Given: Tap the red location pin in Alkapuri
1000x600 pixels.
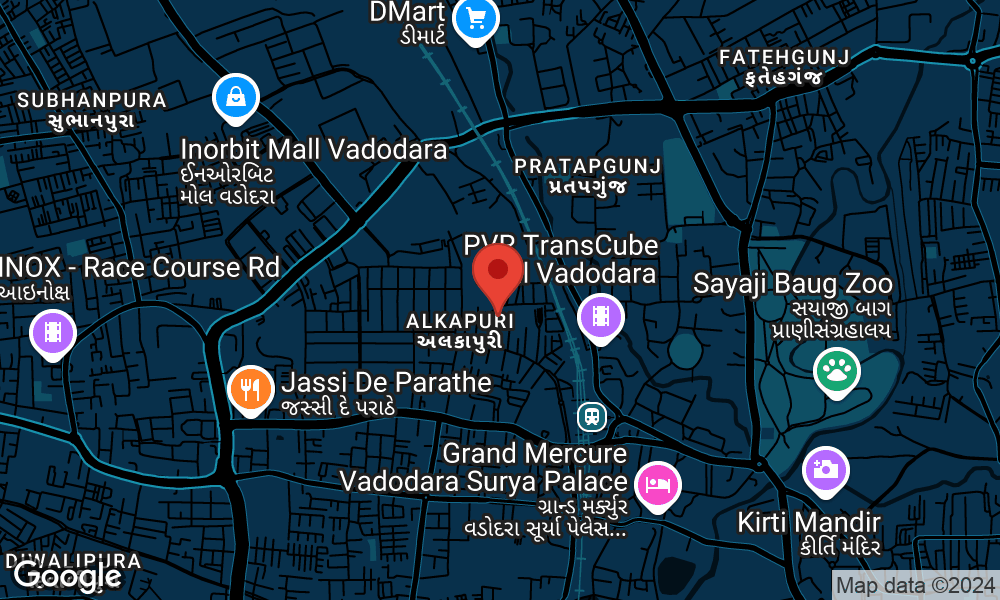Looking at the screenshot, I should click(x=497, y=272).
